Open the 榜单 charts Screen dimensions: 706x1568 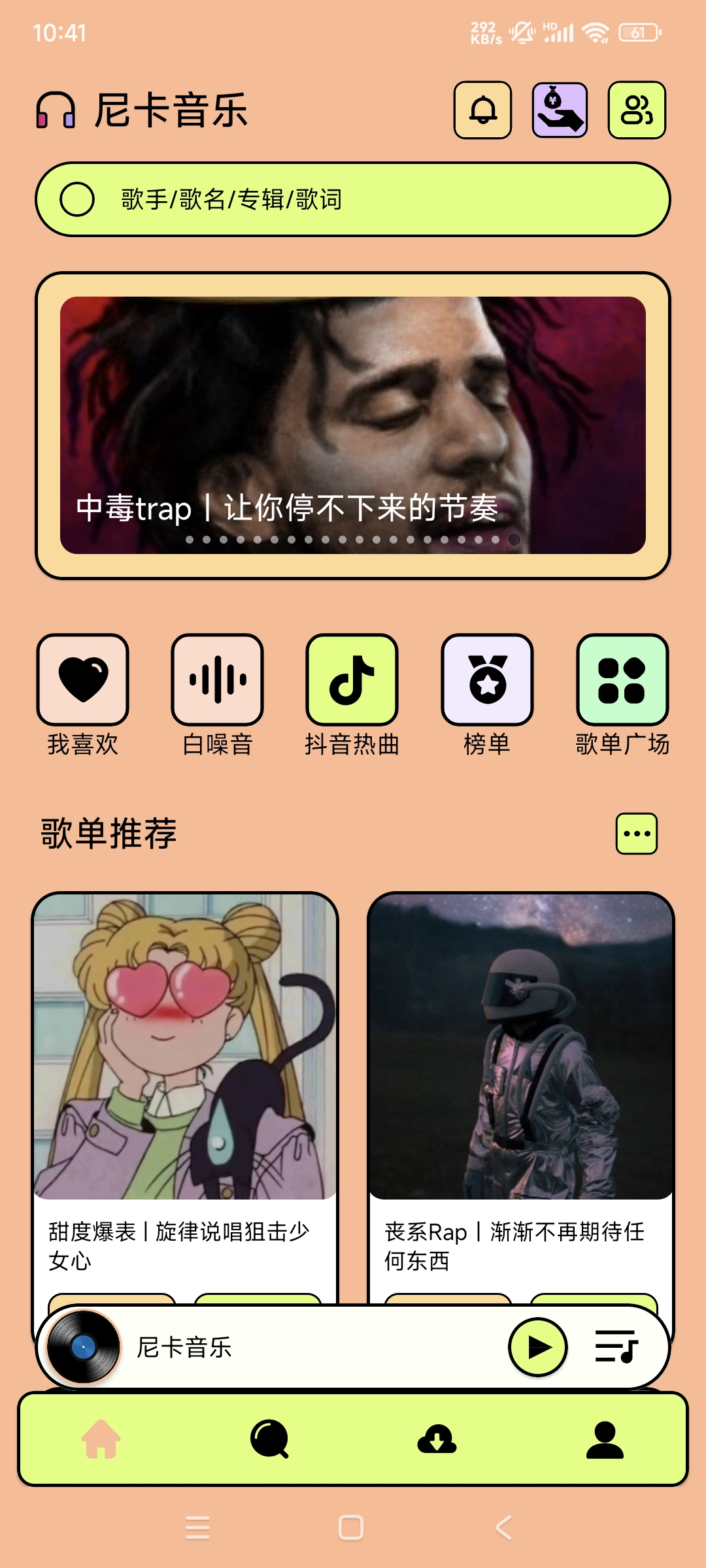487,679
